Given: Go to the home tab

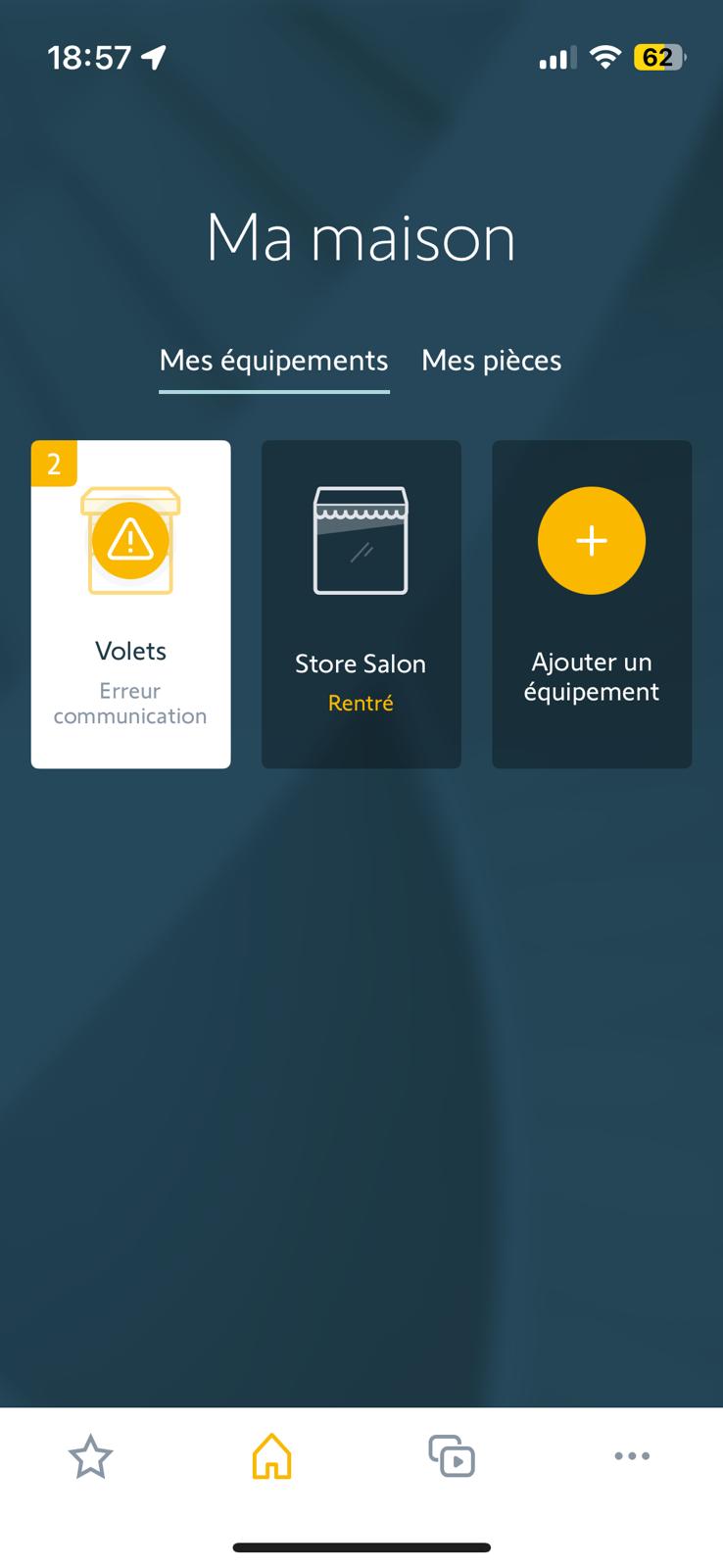Looking at the screenshot, I should (272, 1456).
